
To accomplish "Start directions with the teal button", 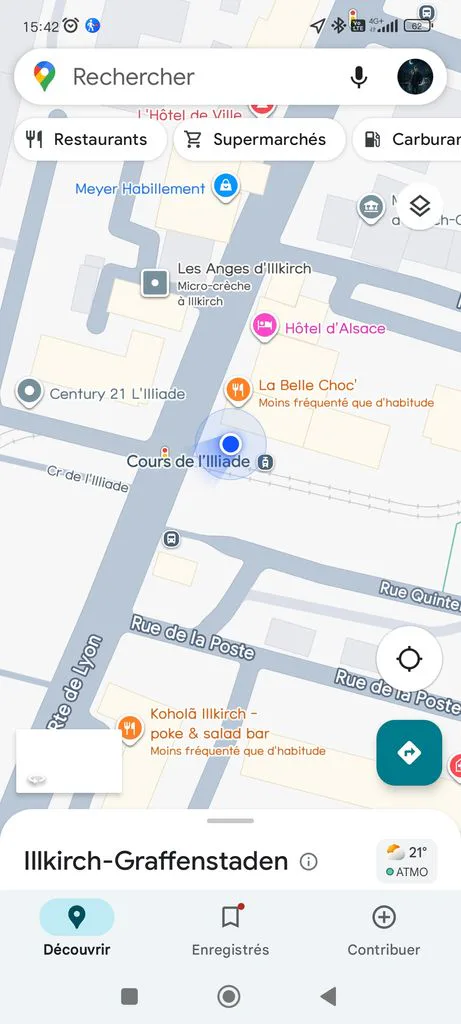I will point(409,752).
